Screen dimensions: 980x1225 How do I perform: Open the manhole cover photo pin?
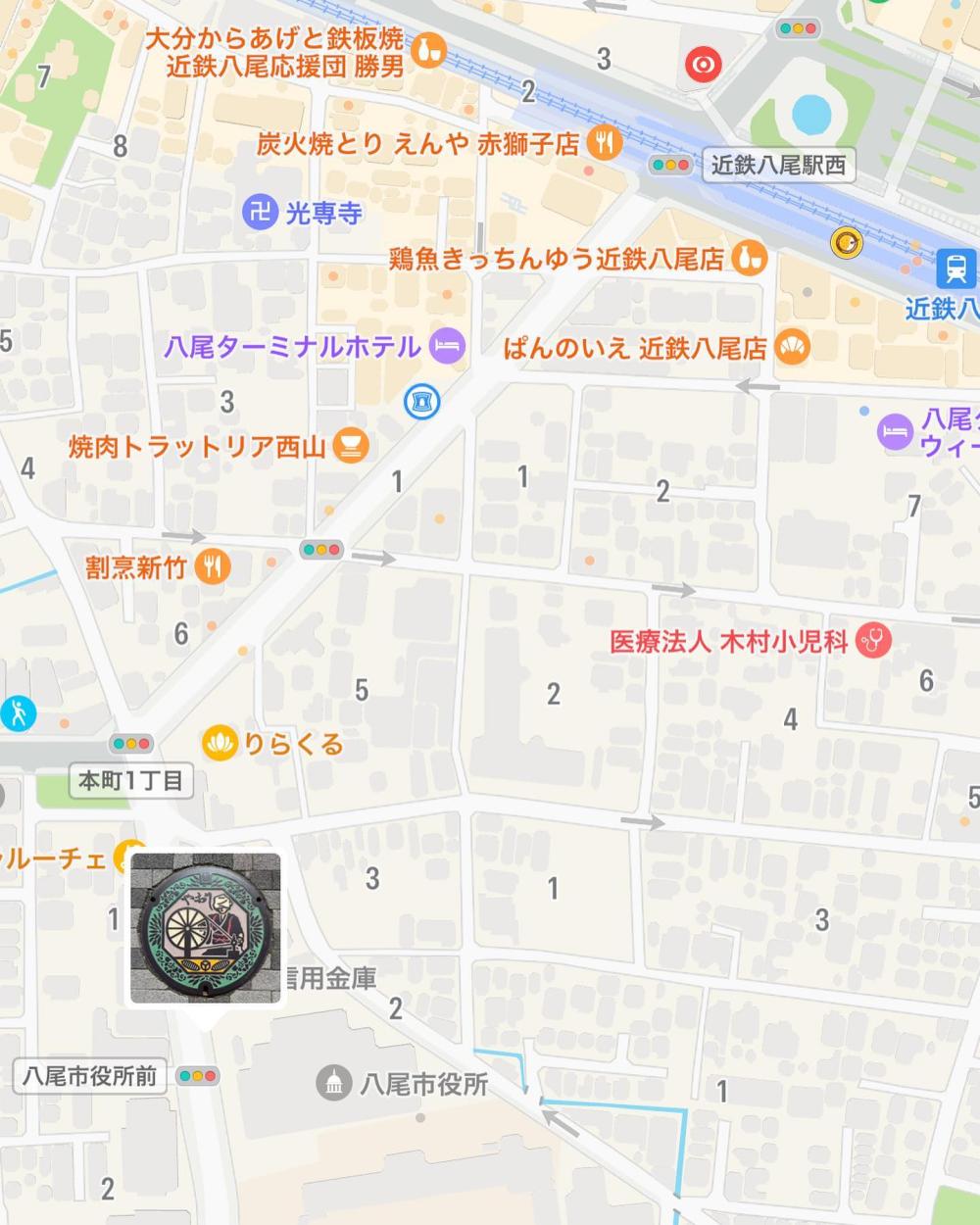(206, 928)
